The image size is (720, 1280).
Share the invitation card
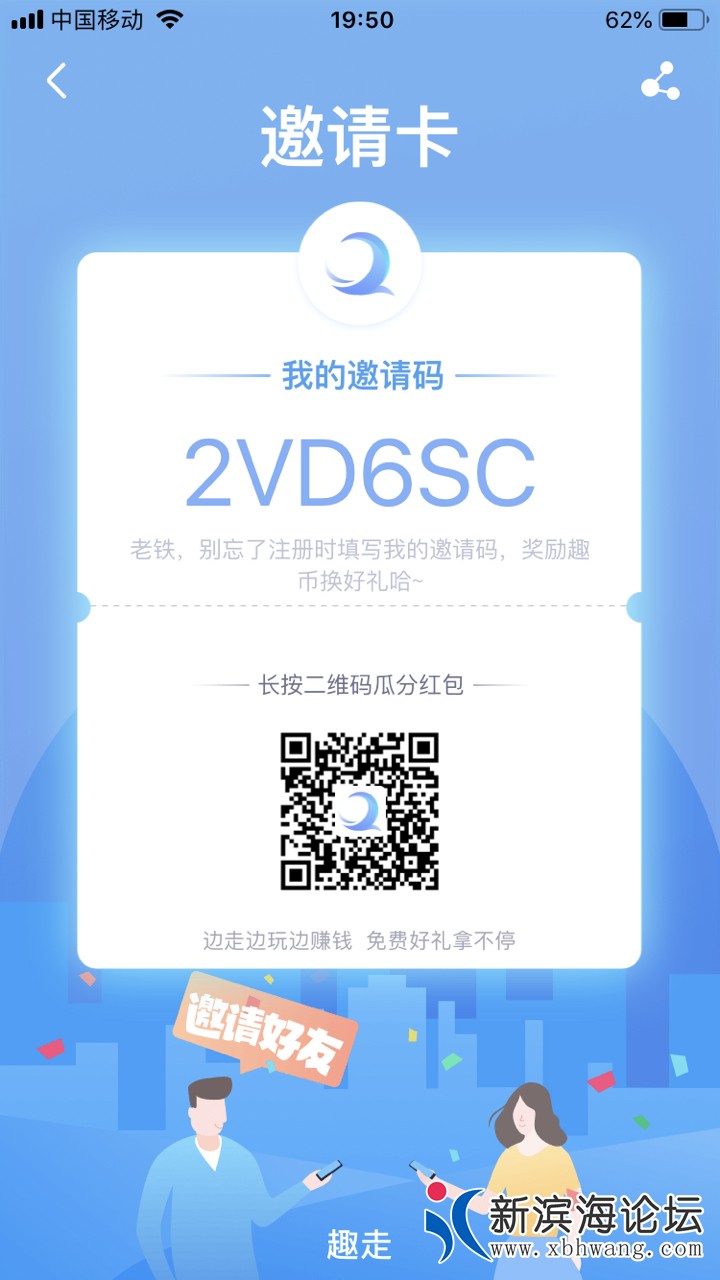pyautogui.click(x=660, y=81)
